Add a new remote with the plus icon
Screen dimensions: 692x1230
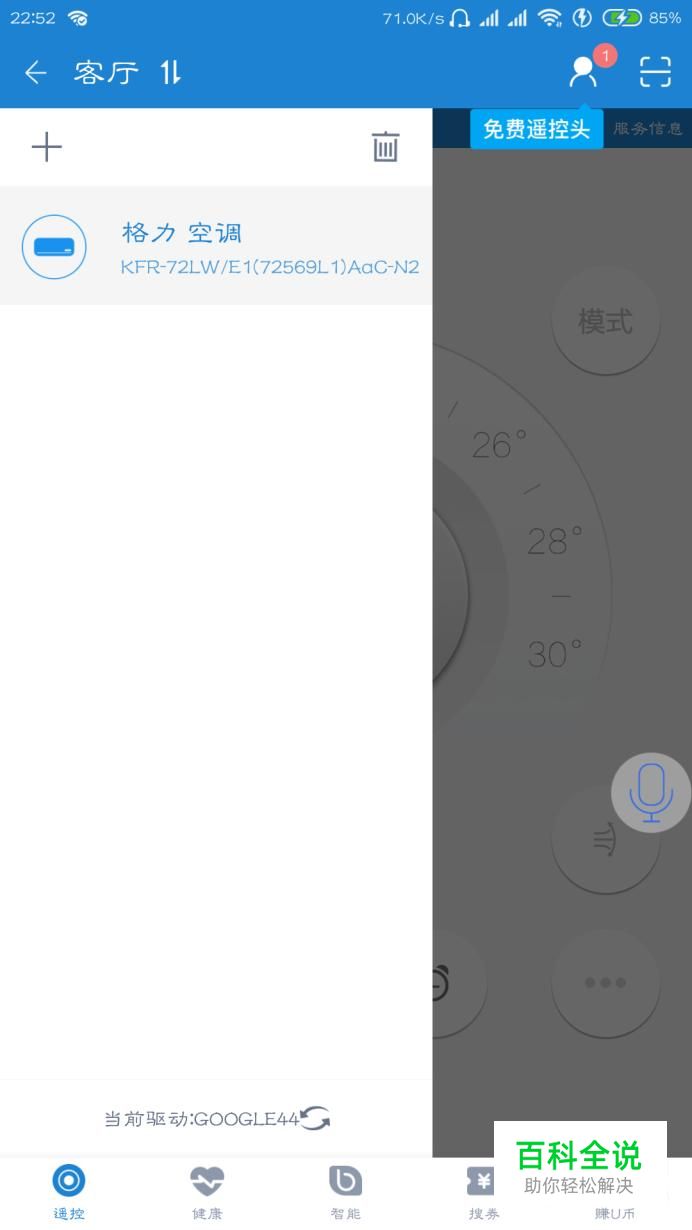(x=47, y=148)
